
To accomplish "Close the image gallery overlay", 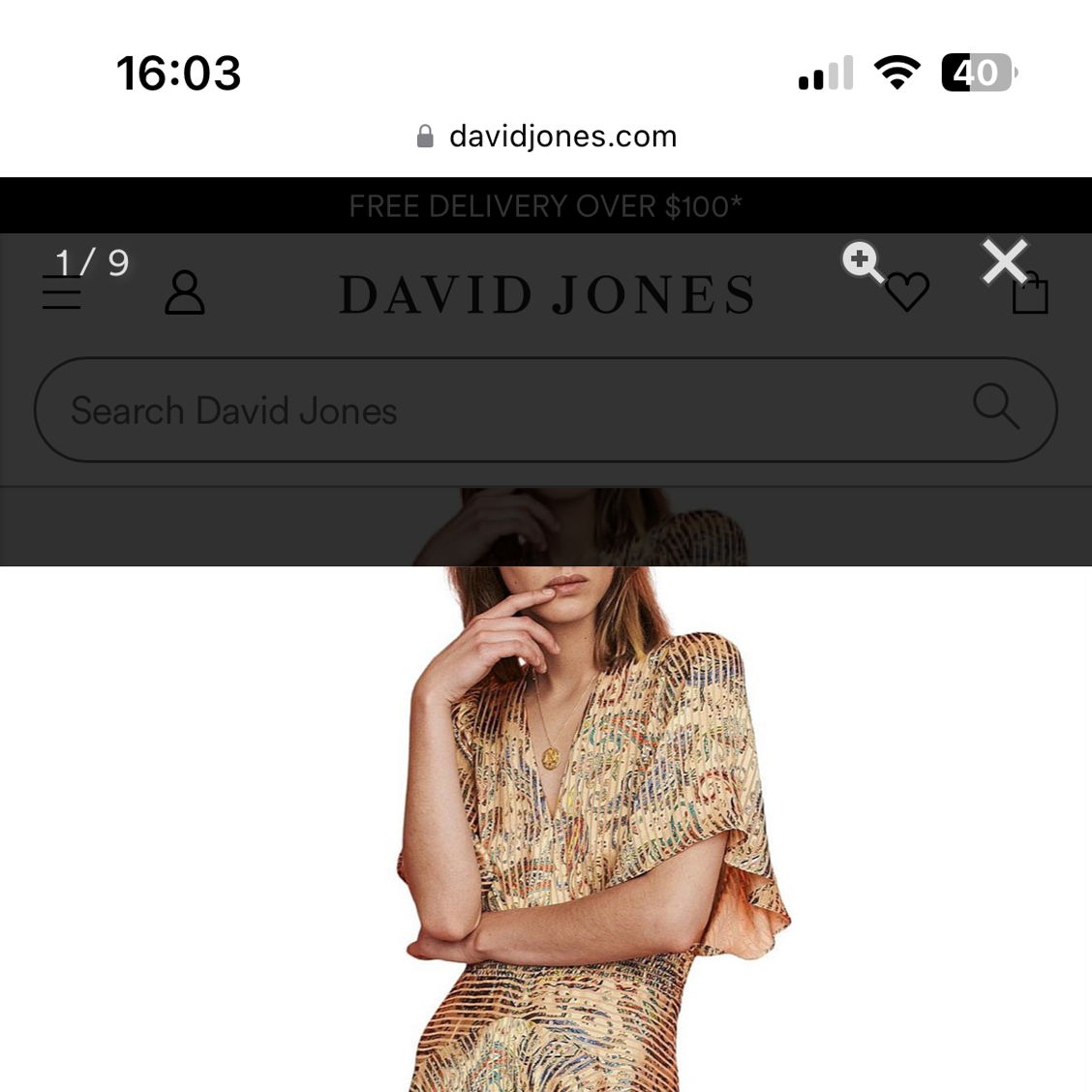I will [1004, 261].
